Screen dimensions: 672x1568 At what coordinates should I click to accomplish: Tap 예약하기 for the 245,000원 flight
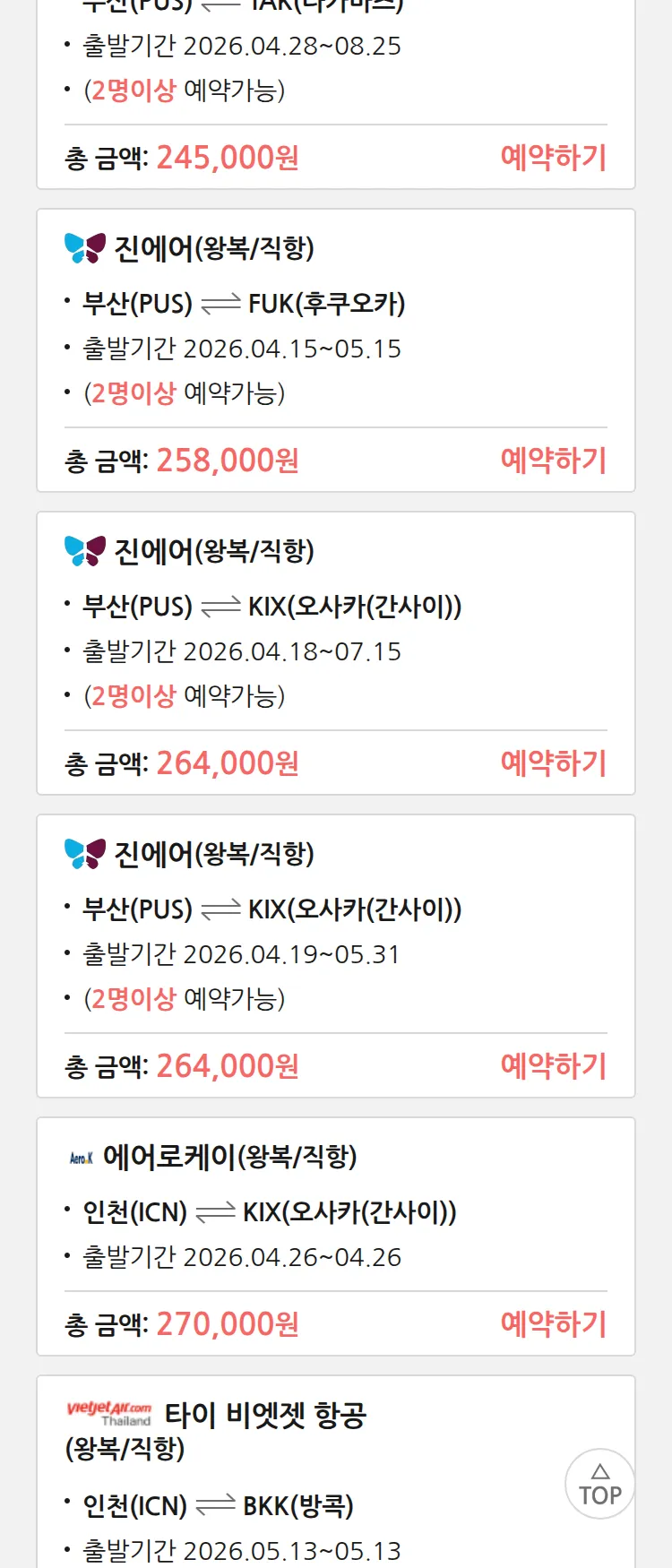click(553, 158)
